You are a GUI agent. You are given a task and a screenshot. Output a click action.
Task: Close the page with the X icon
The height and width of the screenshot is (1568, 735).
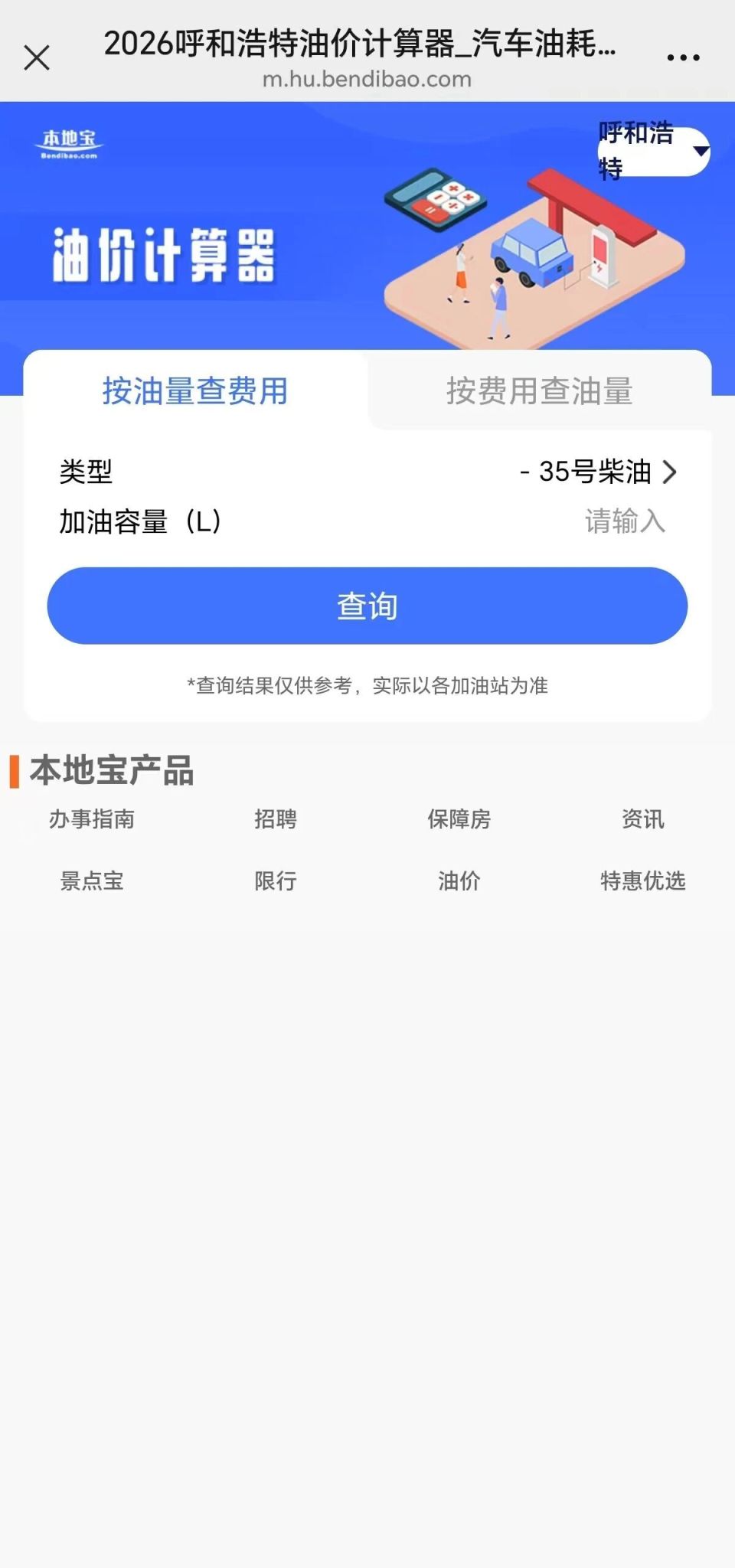[37, 57]
